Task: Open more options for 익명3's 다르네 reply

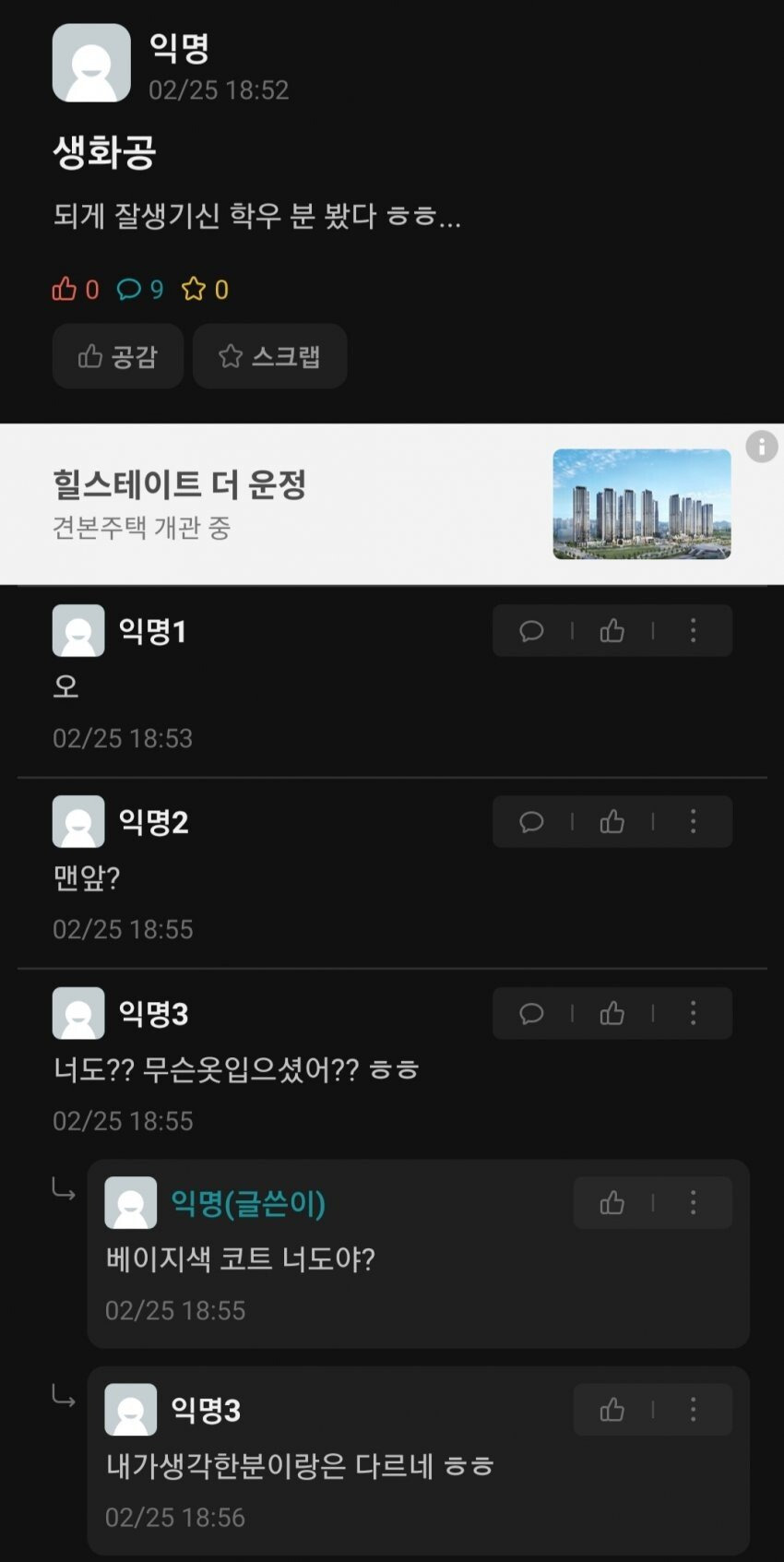Action: coord(693,1410)
